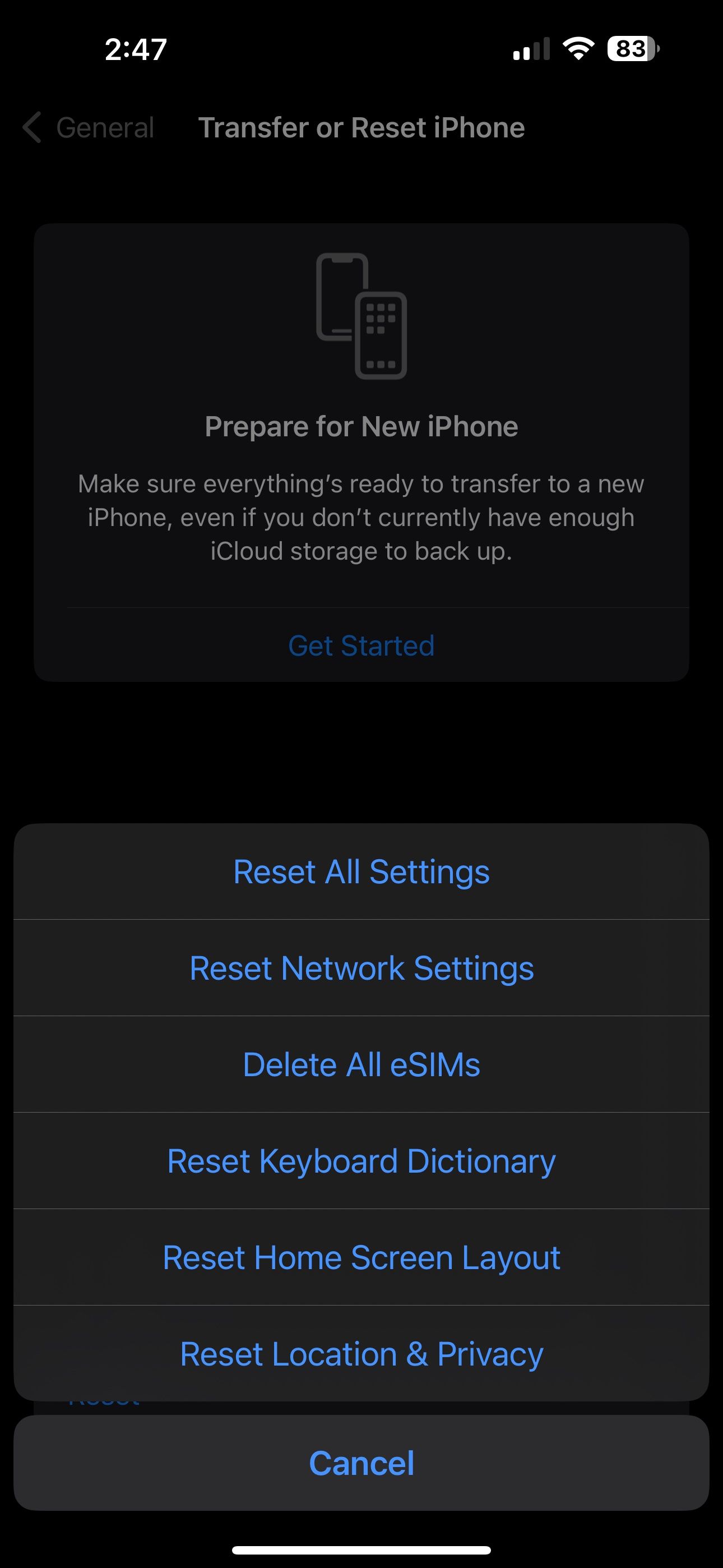The height and width of the screenshot is (1568, 723).
Task: Tap the battery indicator showing 83
Action: (629, 49)
